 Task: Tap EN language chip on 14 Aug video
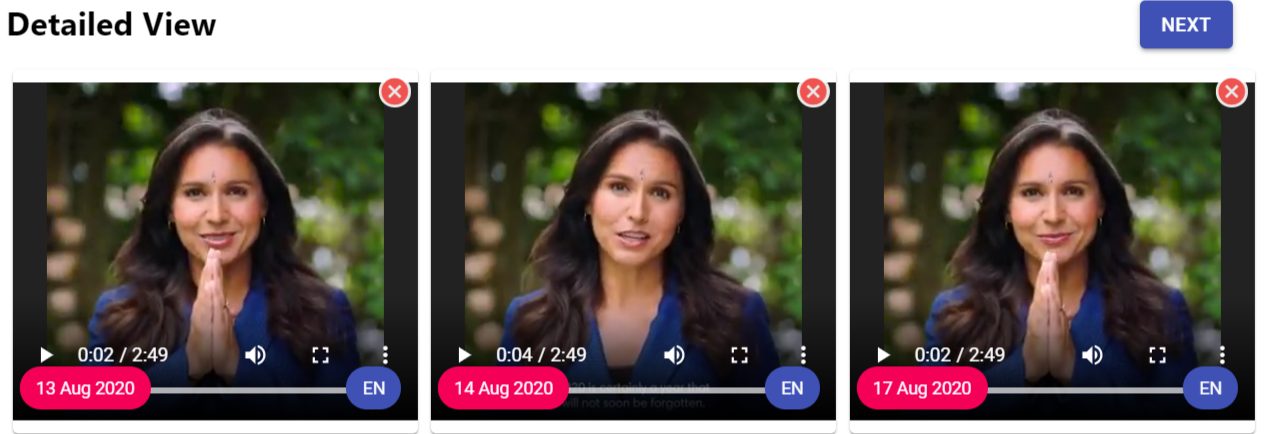tap(791, 389)
